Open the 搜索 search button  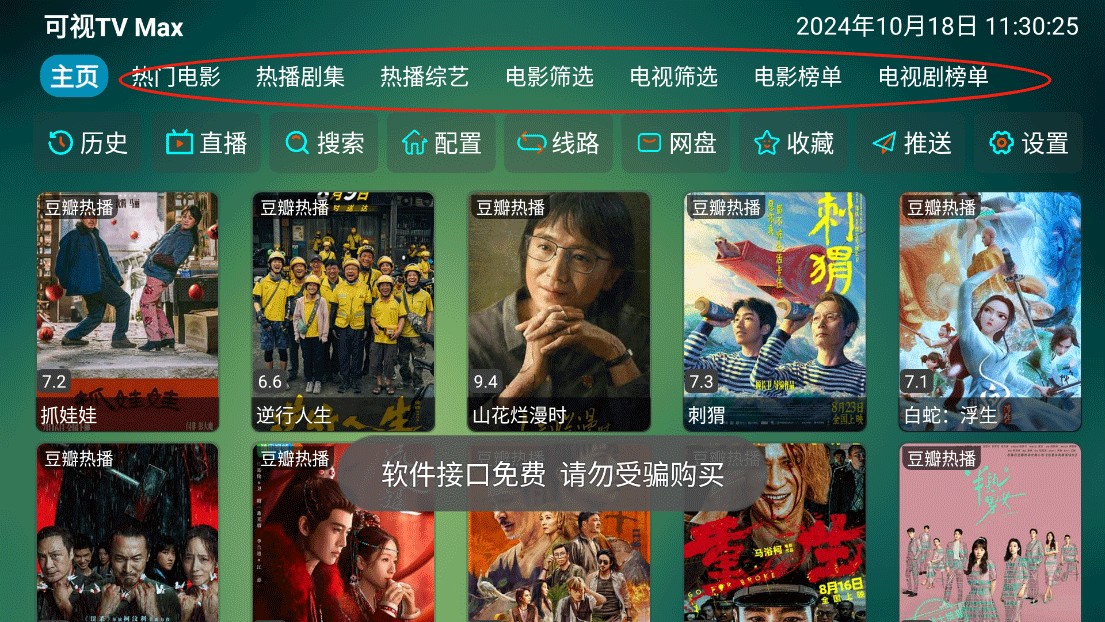tap(324, 143)
